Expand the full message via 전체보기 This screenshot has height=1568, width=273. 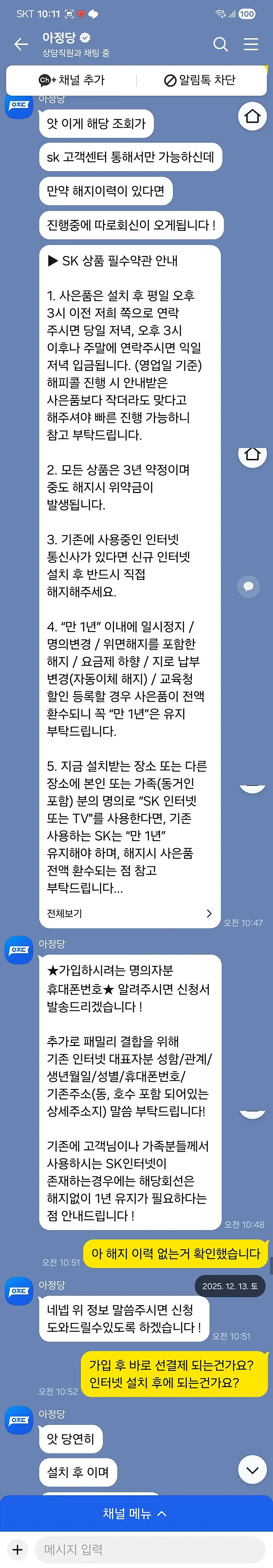click(129, 913)
